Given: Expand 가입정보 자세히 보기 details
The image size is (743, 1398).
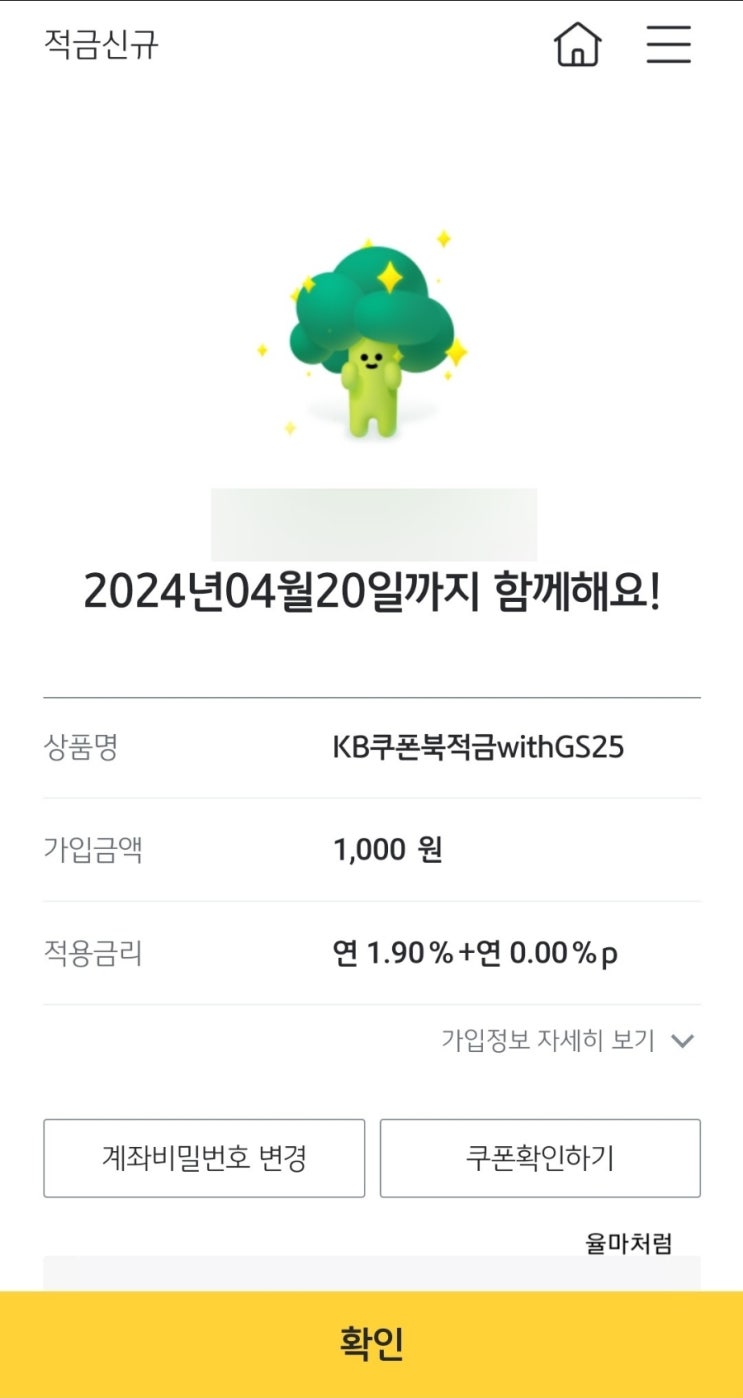Looking at the screenshot, I should click(x=548, y=1041).
